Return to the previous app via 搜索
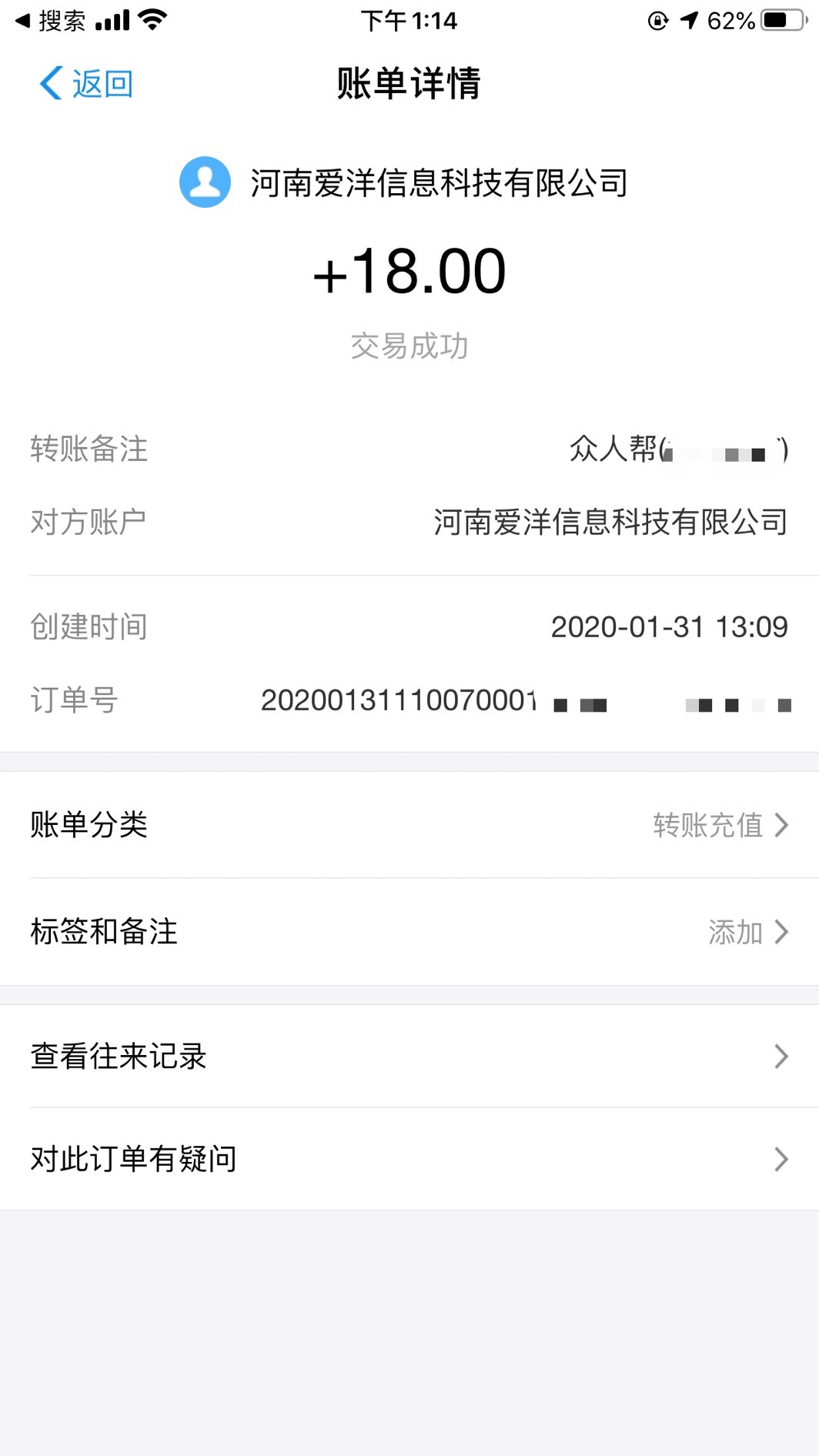The width and height of the screenshot is (819, 1456). [x=50, y=20]
